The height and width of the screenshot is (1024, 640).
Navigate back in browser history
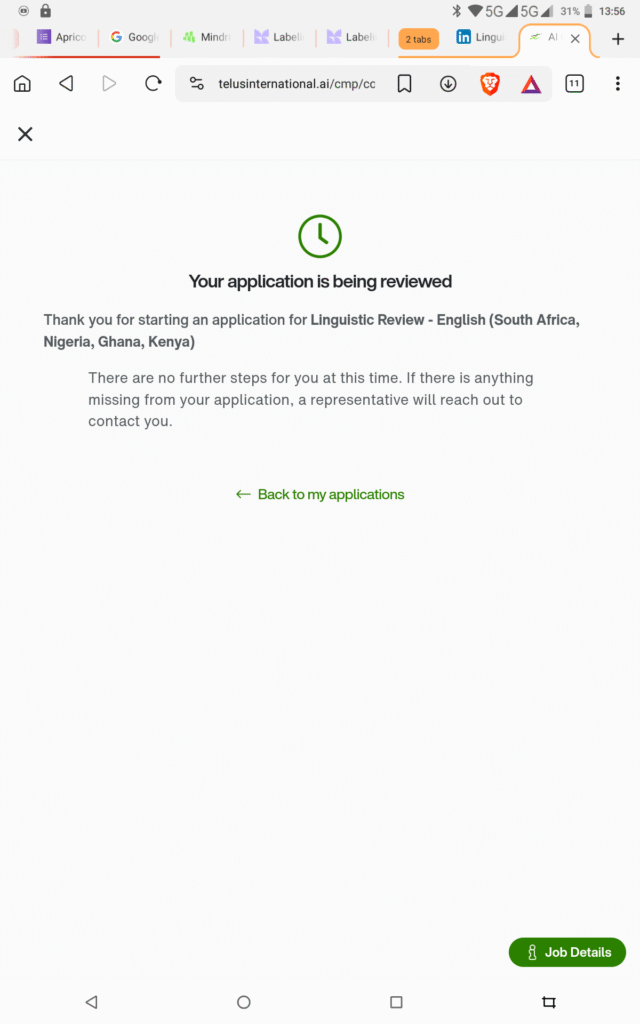coord(66,84)
